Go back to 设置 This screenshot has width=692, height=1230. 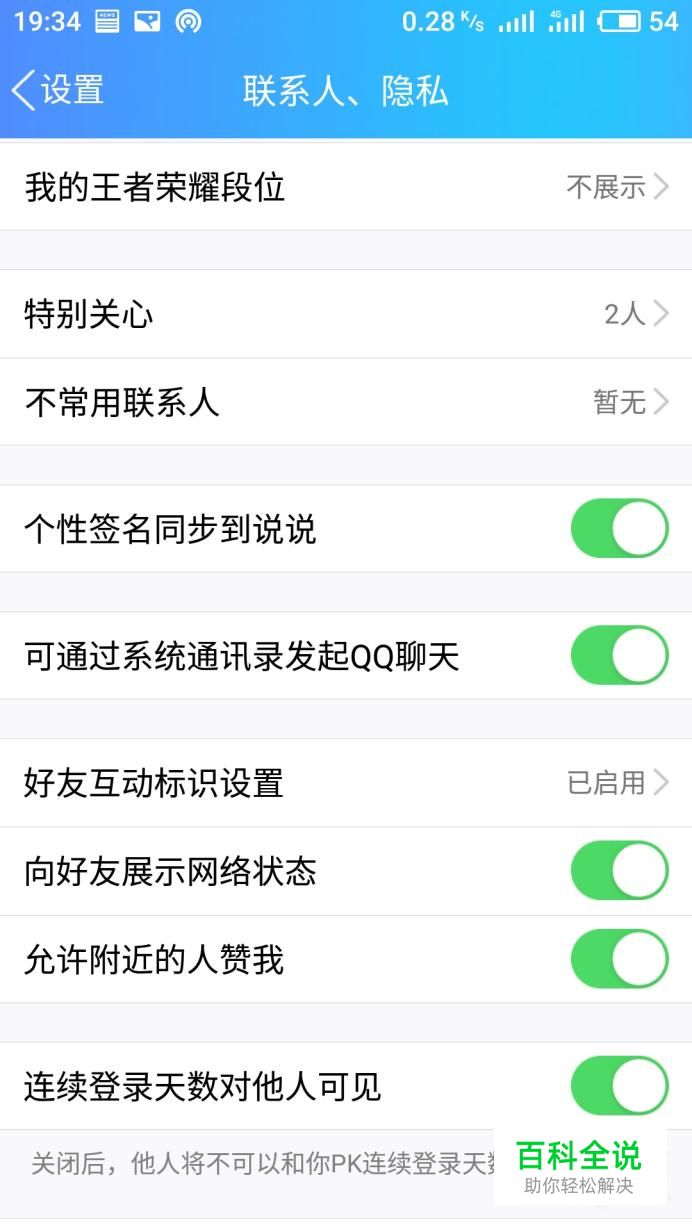pyautogui.click(x=58, y=90)
